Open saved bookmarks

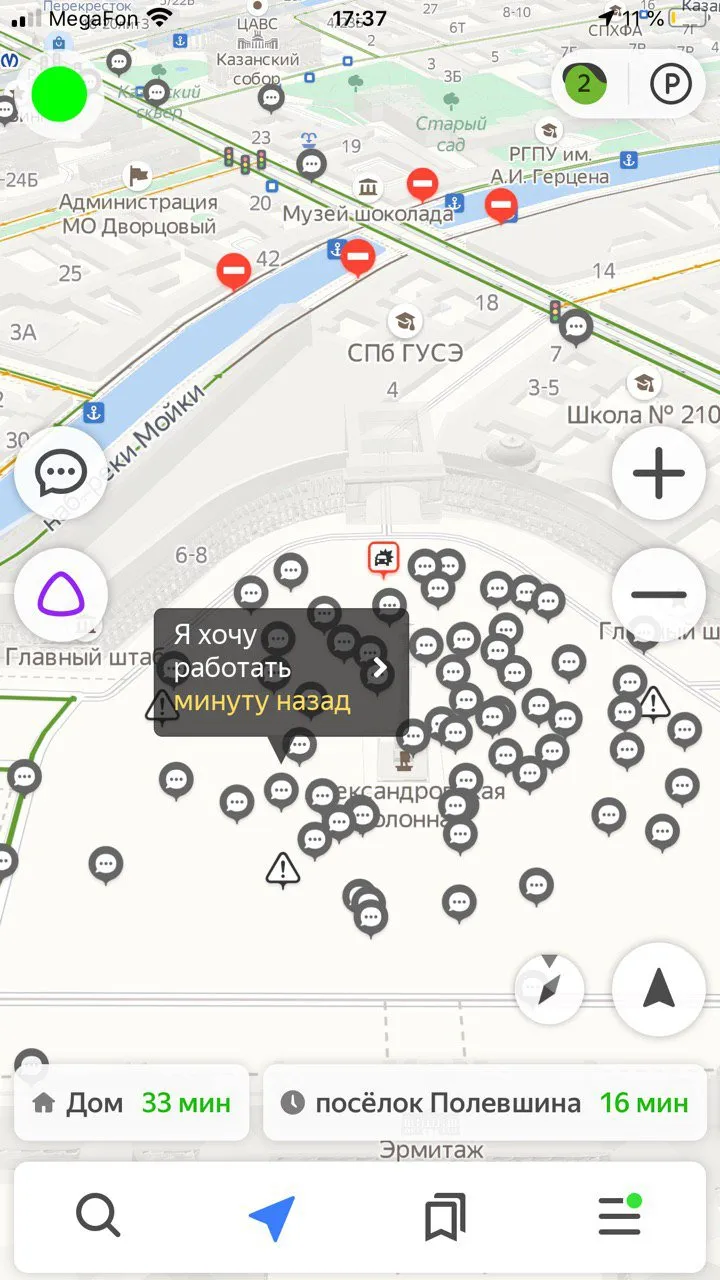tap(445, 1217)
